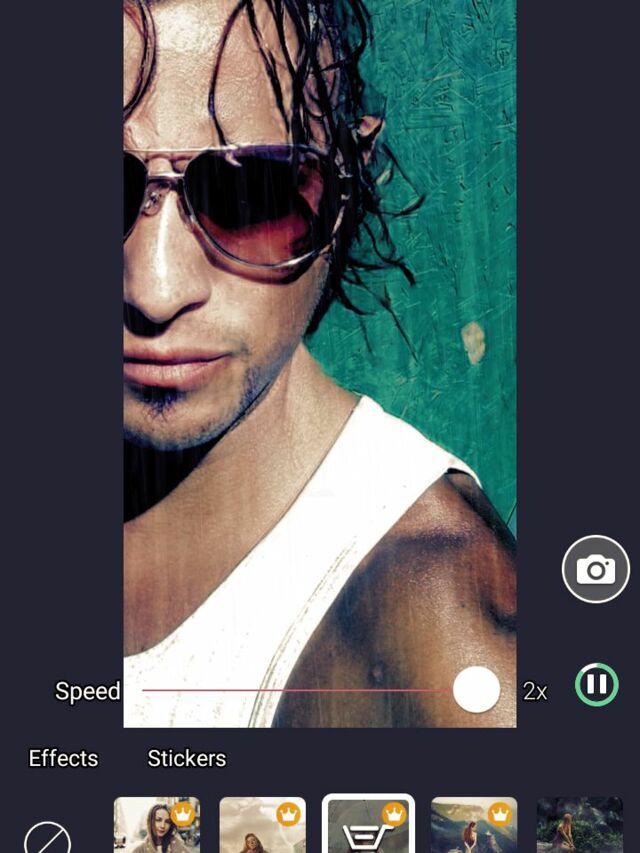The image size is (640, 853).
Task: Capture a snapshot with the camera button
Action: tap(596, 570)
